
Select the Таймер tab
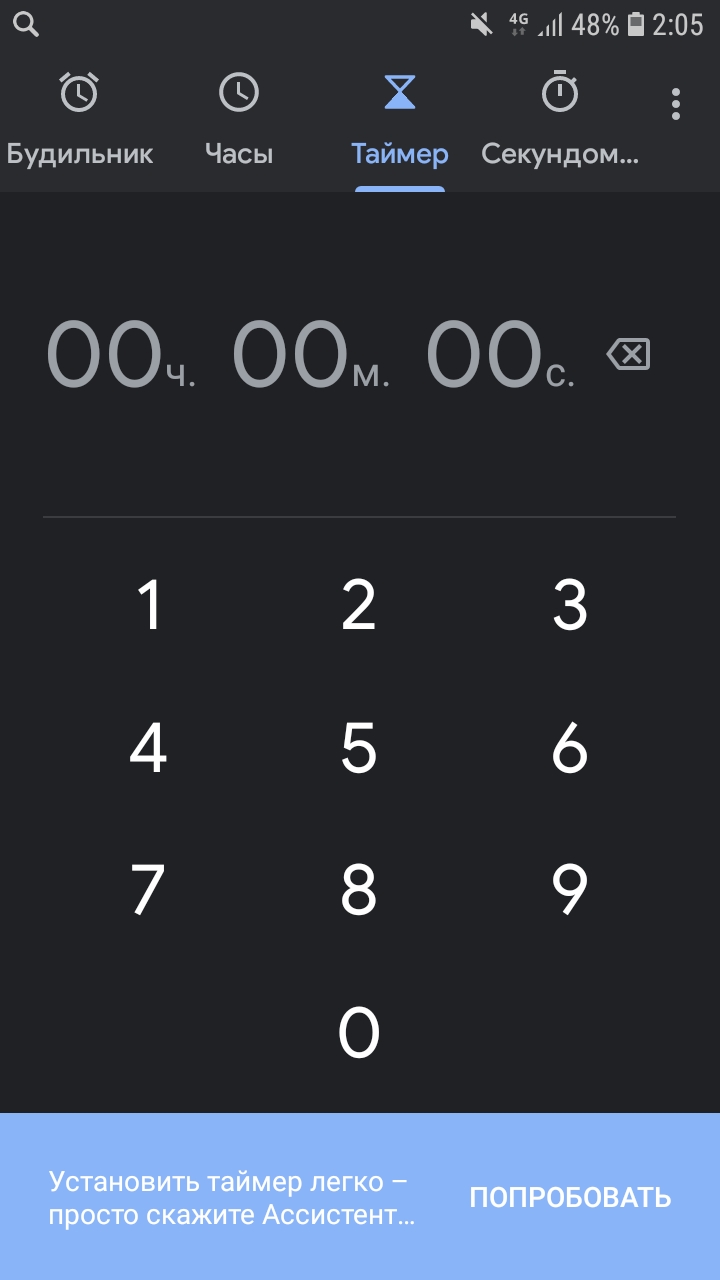[x=400, y=122]
